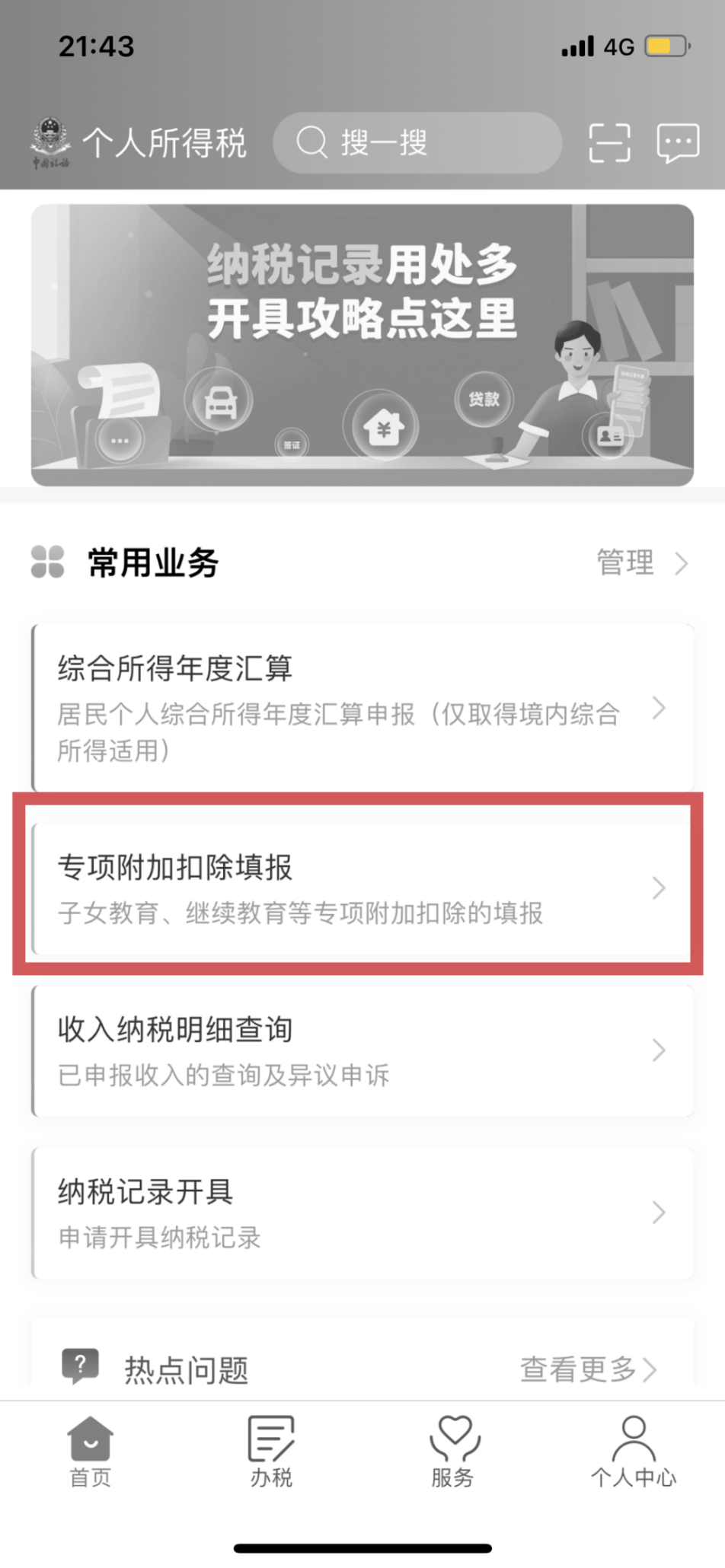View more hot questions via 查看更多
Image resolution: width=725 pixels, height=1568 pixels.
click(587, 1369)
